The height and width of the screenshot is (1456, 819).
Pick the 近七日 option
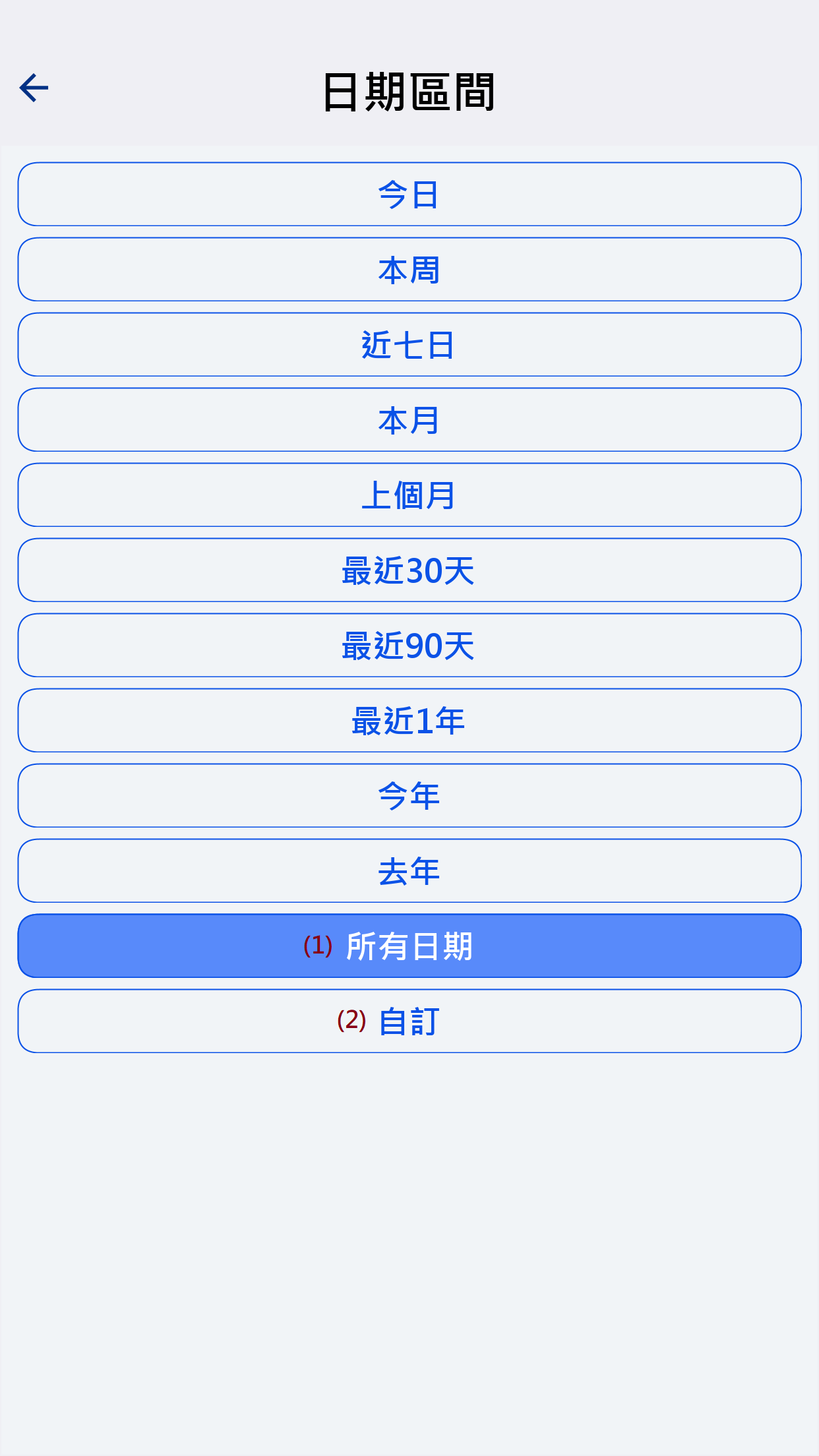(409, 345)
